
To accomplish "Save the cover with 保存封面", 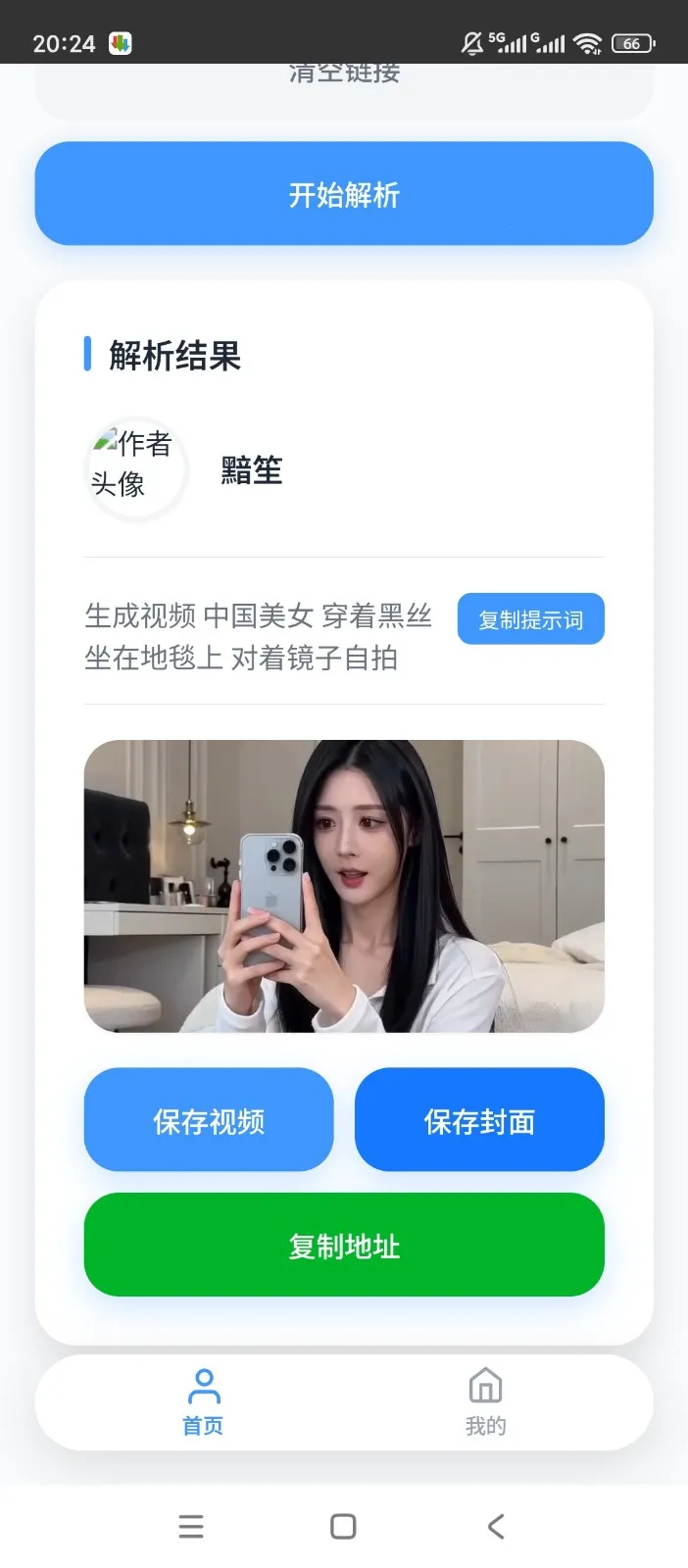I will point(479,1120).
